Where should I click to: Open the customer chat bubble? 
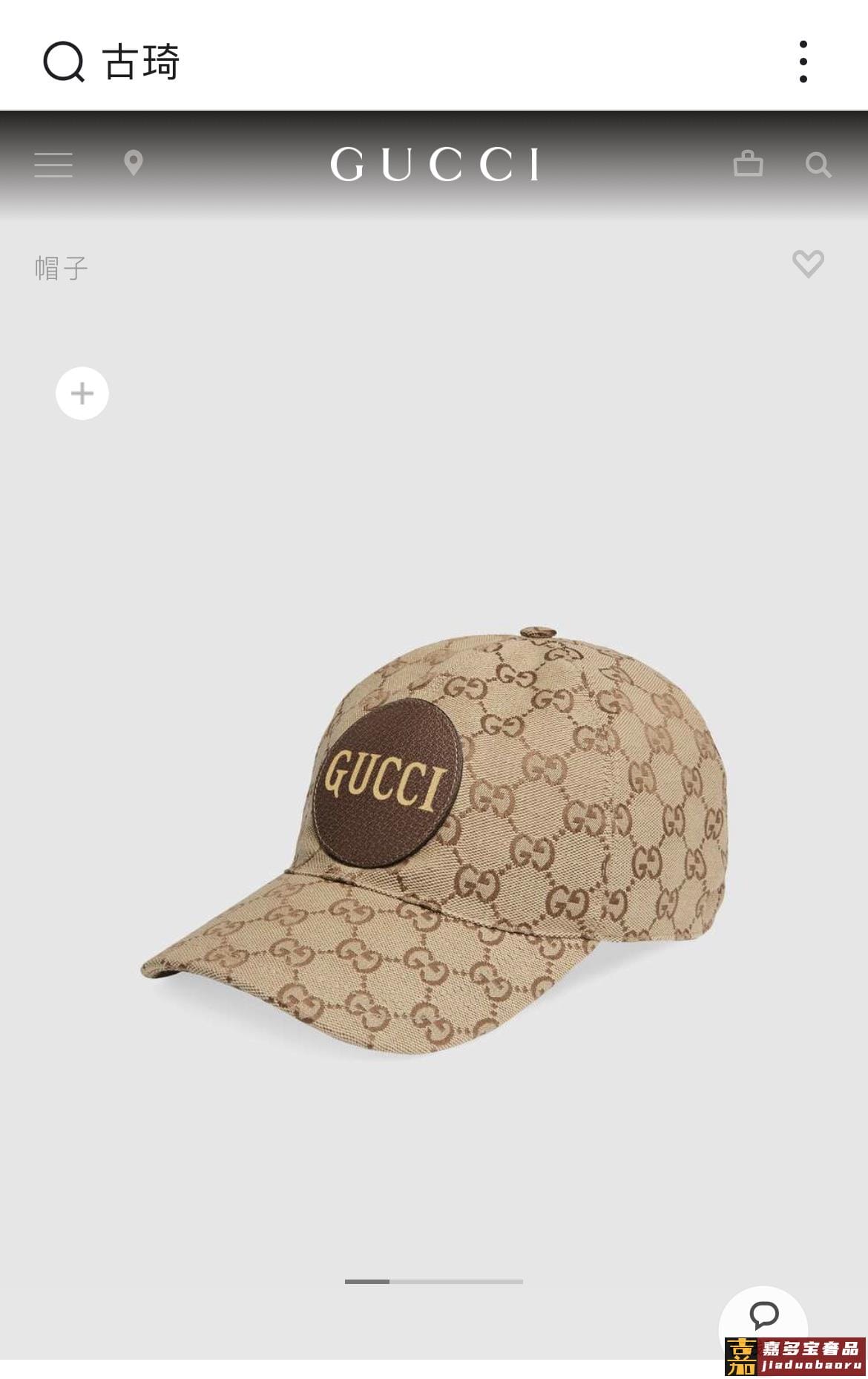[x=763, y=1315]
